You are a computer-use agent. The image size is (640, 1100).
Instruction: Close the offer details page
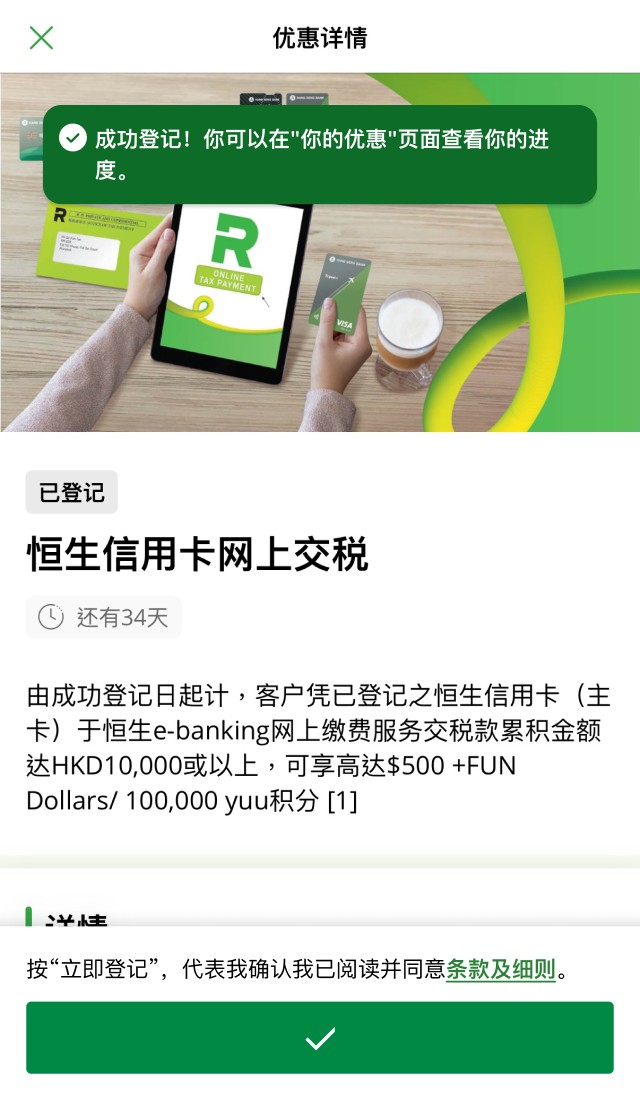[41, 38]
